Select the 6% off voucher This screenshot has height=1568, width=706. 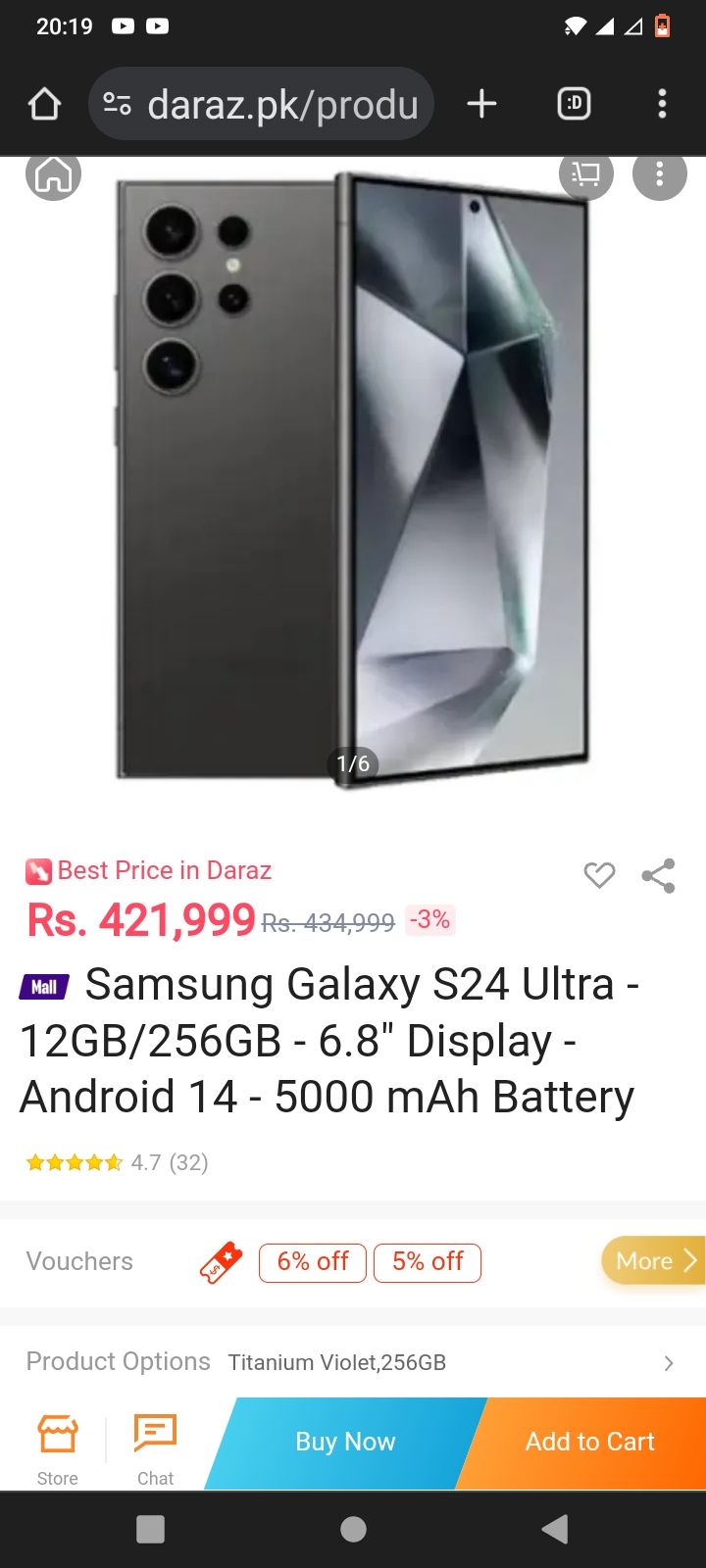(x=312, y=1261)
